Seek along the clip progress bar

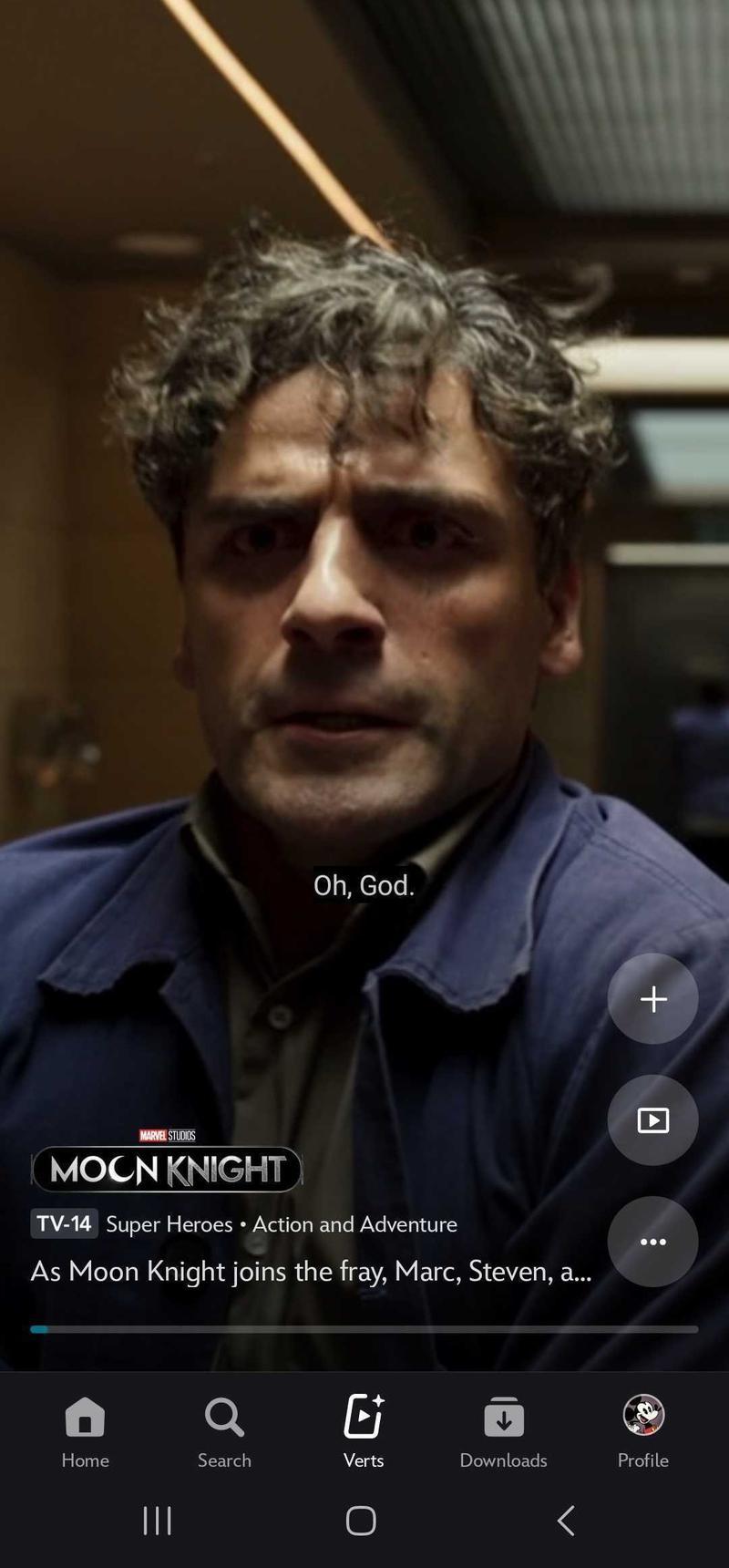click(x=364, y=1329)
